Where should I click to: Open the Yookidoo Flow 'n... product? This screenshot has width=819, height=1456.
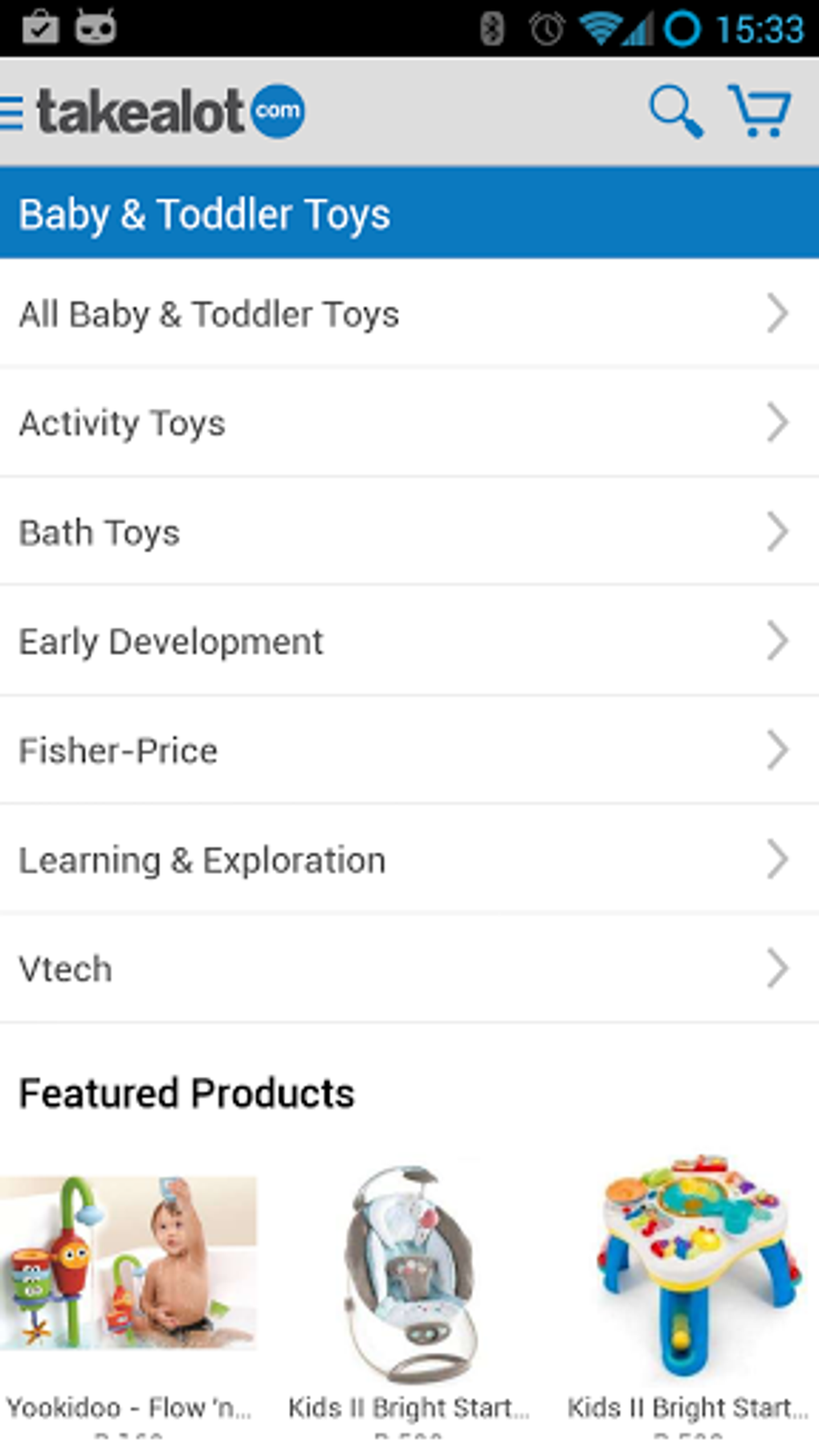tap(128, 1293)
